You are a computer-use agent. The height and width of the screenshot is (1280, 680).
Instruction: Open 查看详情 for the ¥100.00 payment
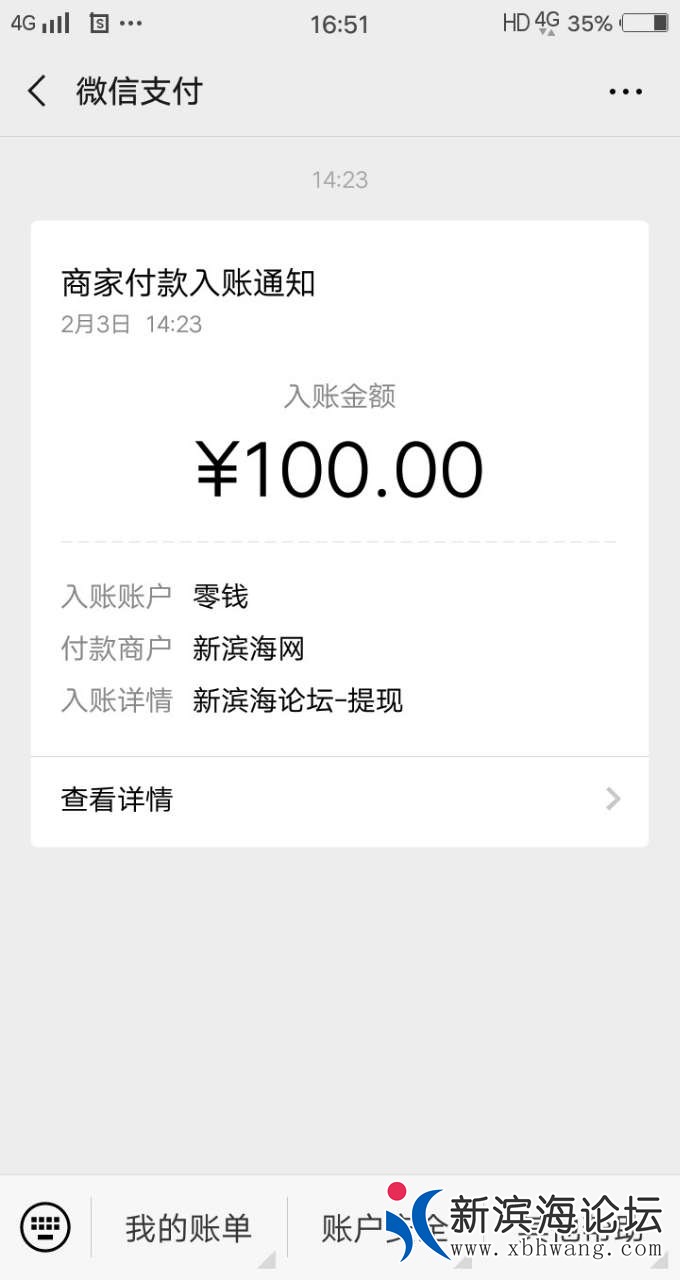(x=340, y=800)
